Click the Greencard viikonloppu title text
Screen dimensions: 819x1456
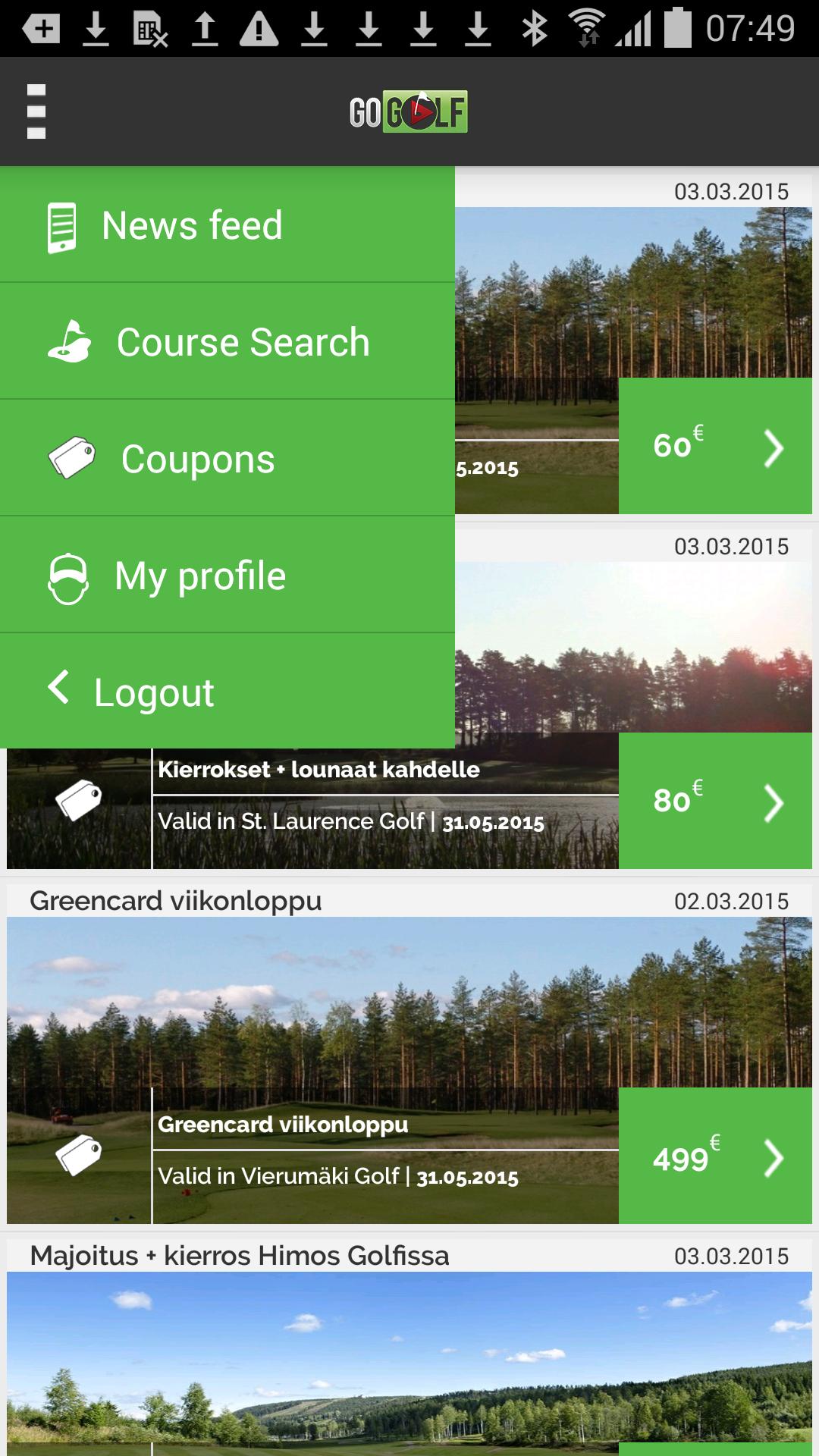pyautogui.click(x=175, y=900)
